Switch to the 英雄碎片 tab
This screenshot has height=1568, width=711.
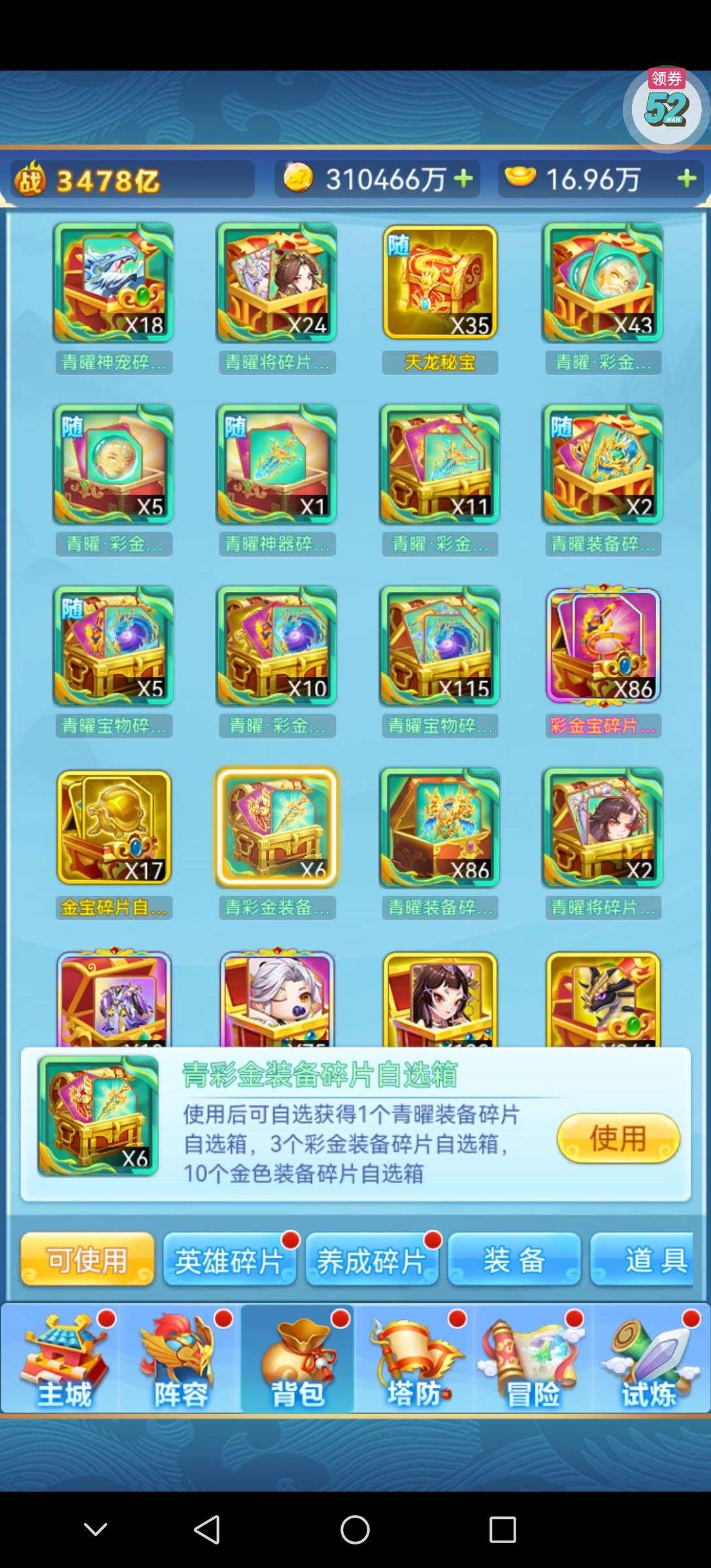pyautogui.click(x=229, y=1260)
